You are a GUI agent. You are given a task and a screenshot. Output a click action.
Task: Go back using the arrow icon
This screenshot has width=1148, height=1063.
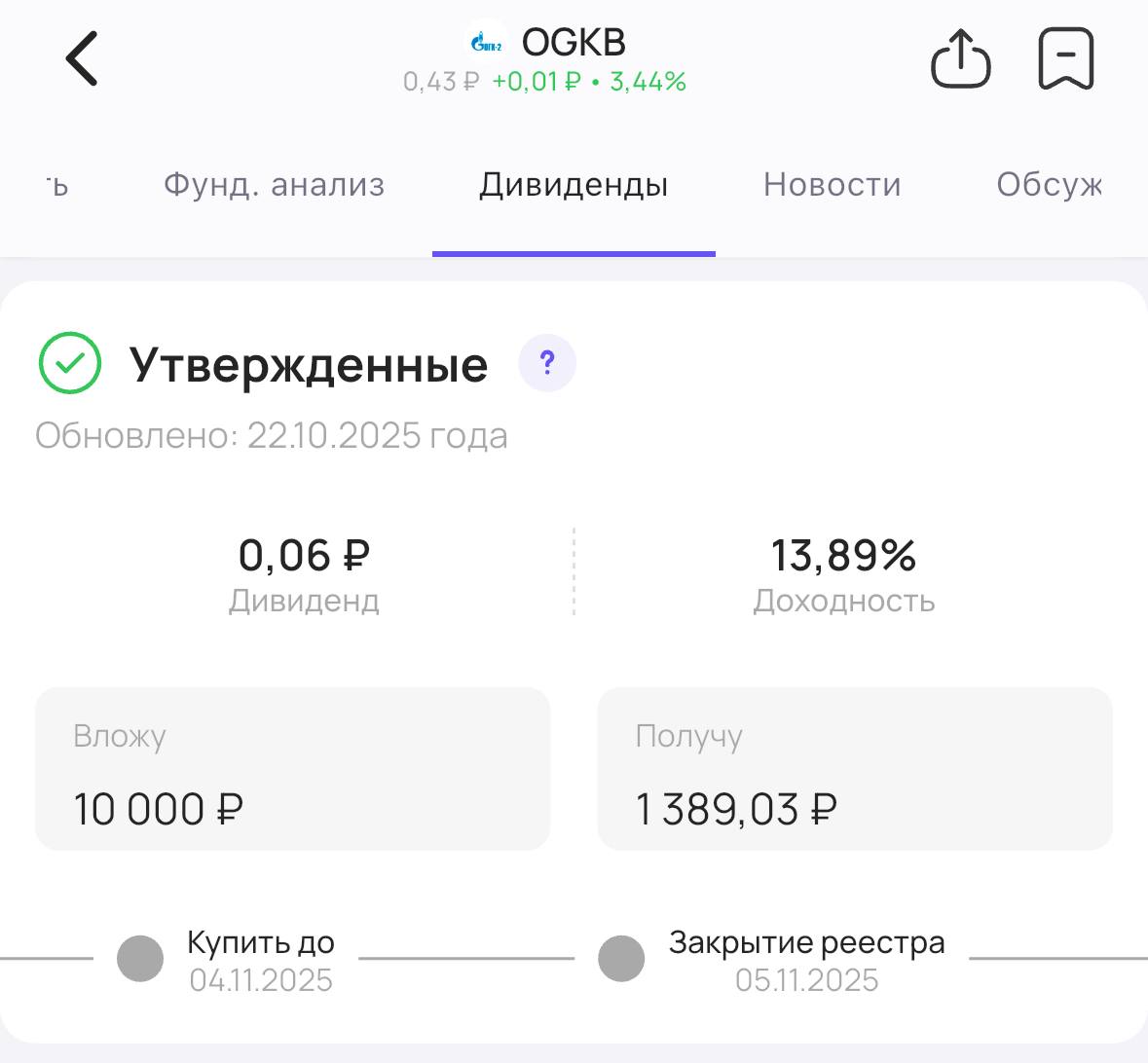[82, 58]
